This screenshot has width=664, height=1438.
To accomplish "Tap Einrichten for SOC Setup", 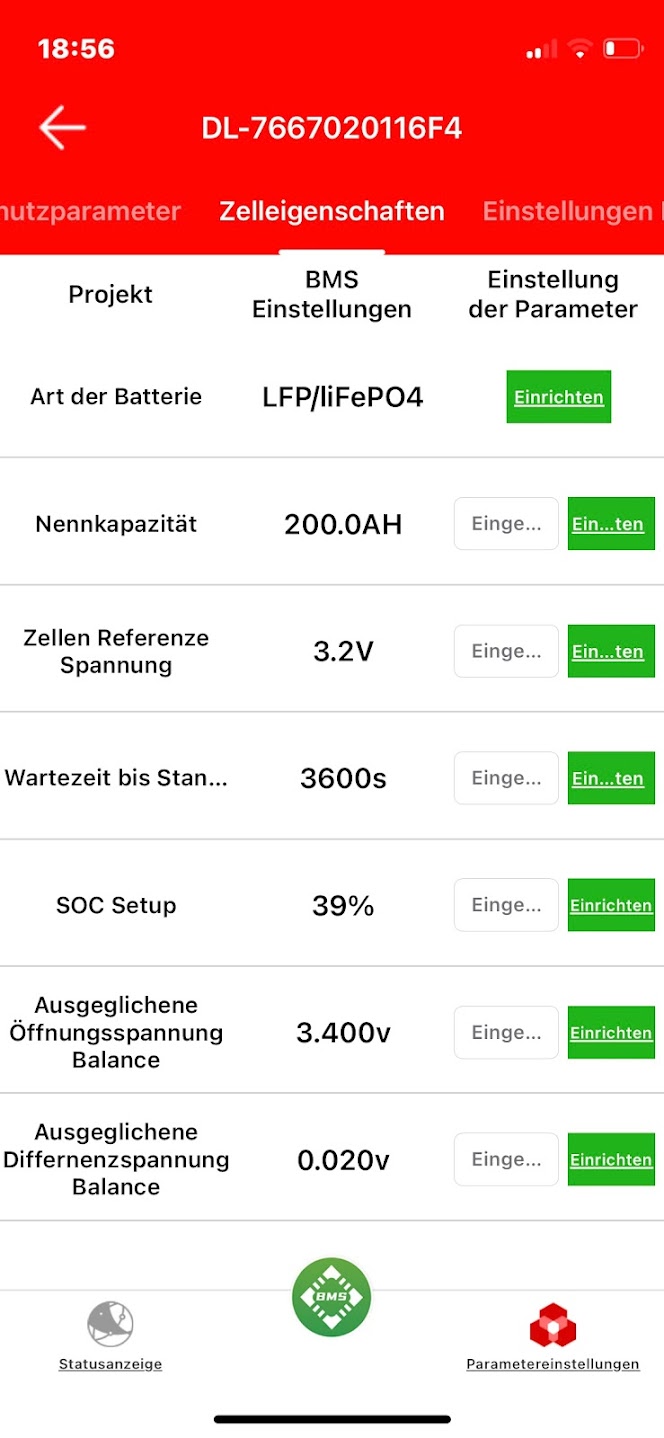I will pyautogui.click(x=611, y=905).
